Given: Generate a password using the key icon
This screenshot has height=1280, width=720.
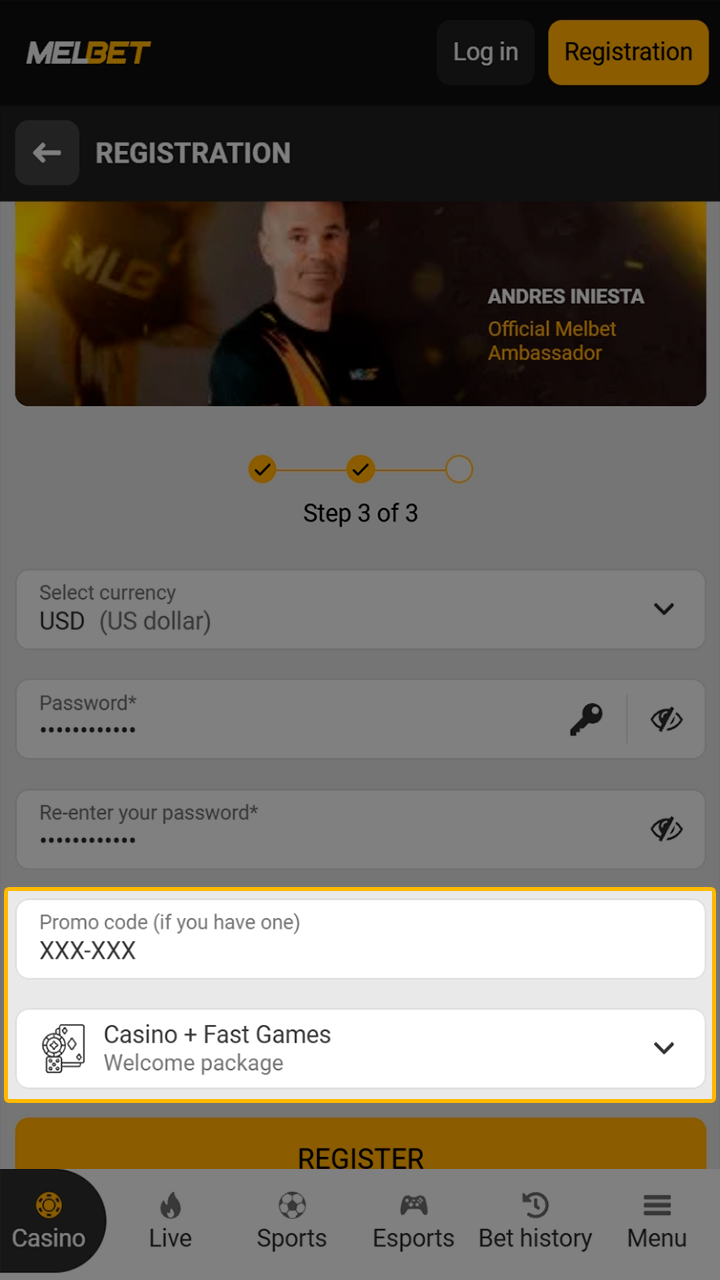Looking at the screenshot, I should 586,718.
